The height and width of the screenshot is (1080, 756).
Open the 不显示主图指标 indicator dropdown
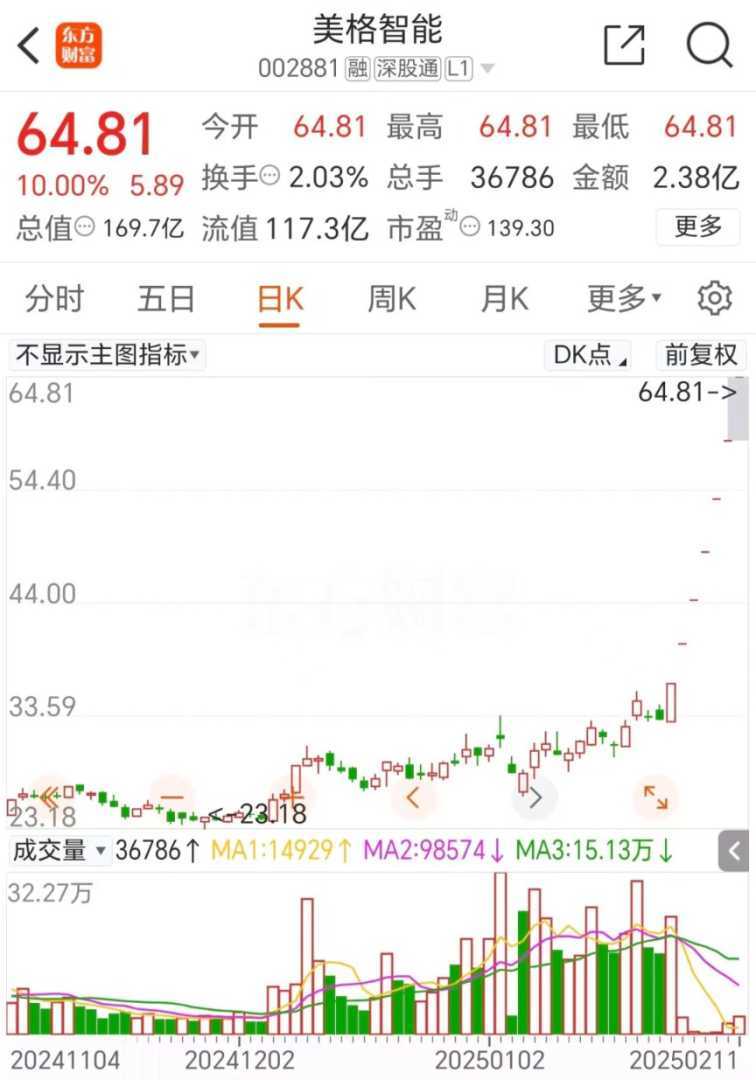point(107,355)
